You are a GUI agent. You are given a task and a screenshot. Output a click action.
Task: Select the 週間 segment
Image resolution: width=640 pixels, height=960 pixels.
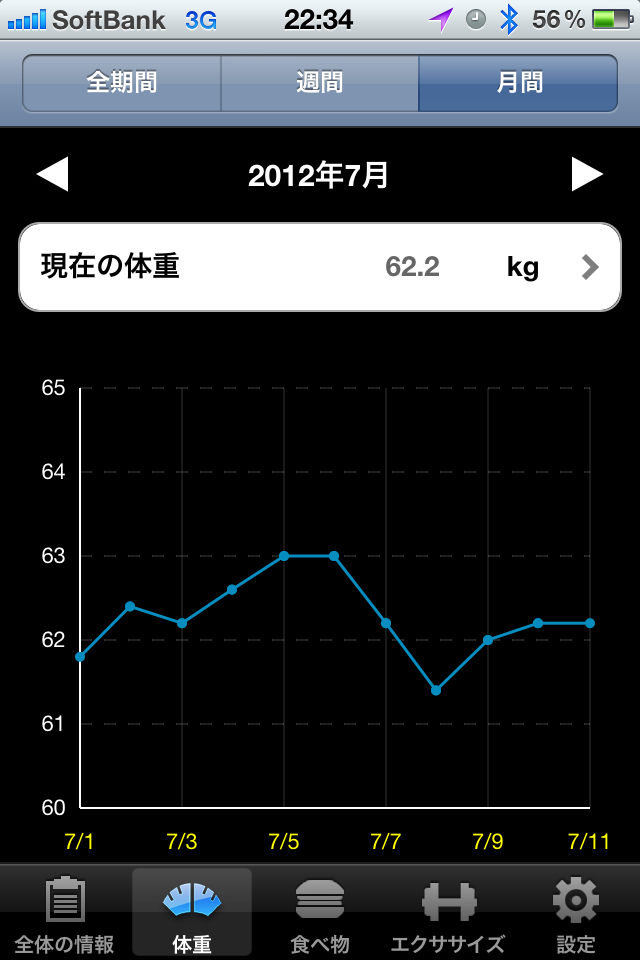[x=319, y=83]
